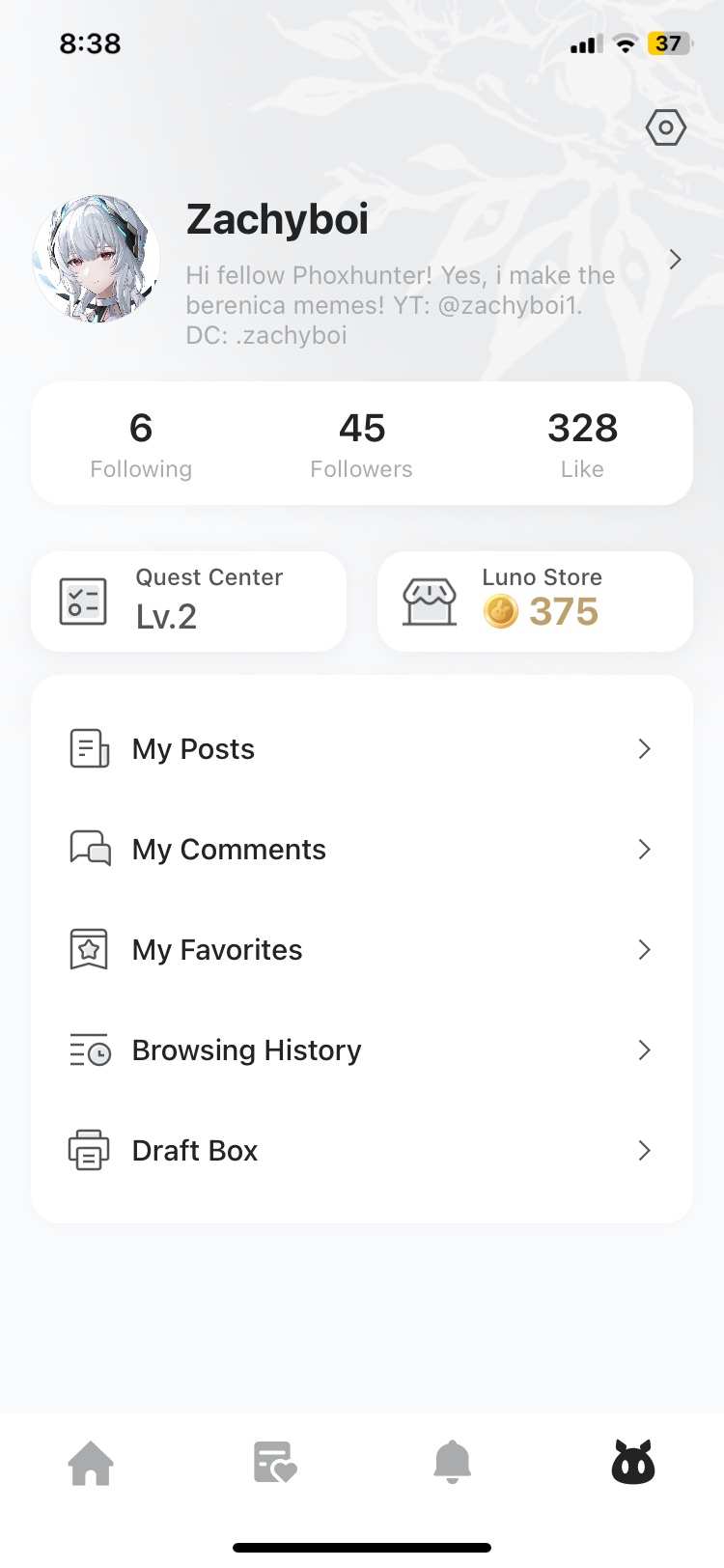Open Browsing History

point(362,1050)
